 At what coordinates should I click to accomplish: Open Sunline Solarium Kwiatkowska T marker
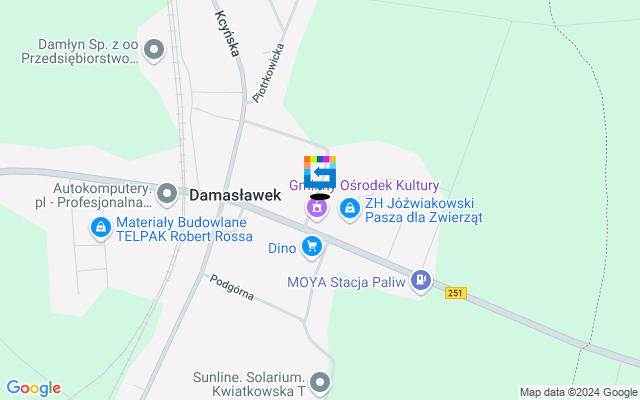tap(319, 381)
